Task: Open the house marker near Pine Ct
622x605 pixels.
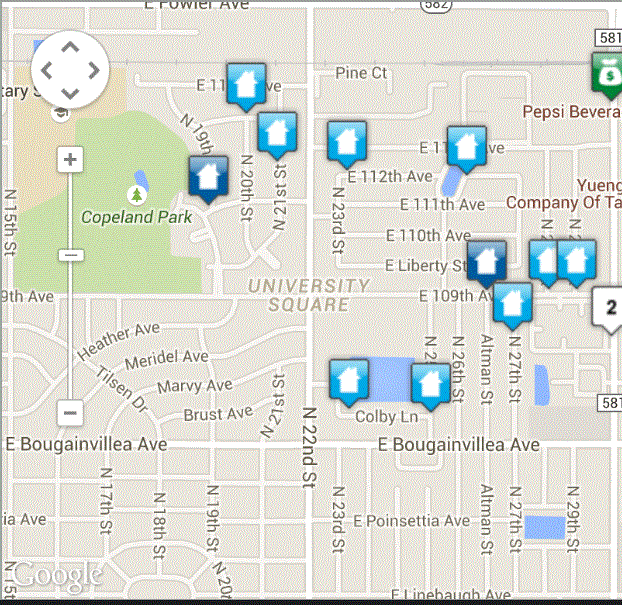Action: coord(246,83)
